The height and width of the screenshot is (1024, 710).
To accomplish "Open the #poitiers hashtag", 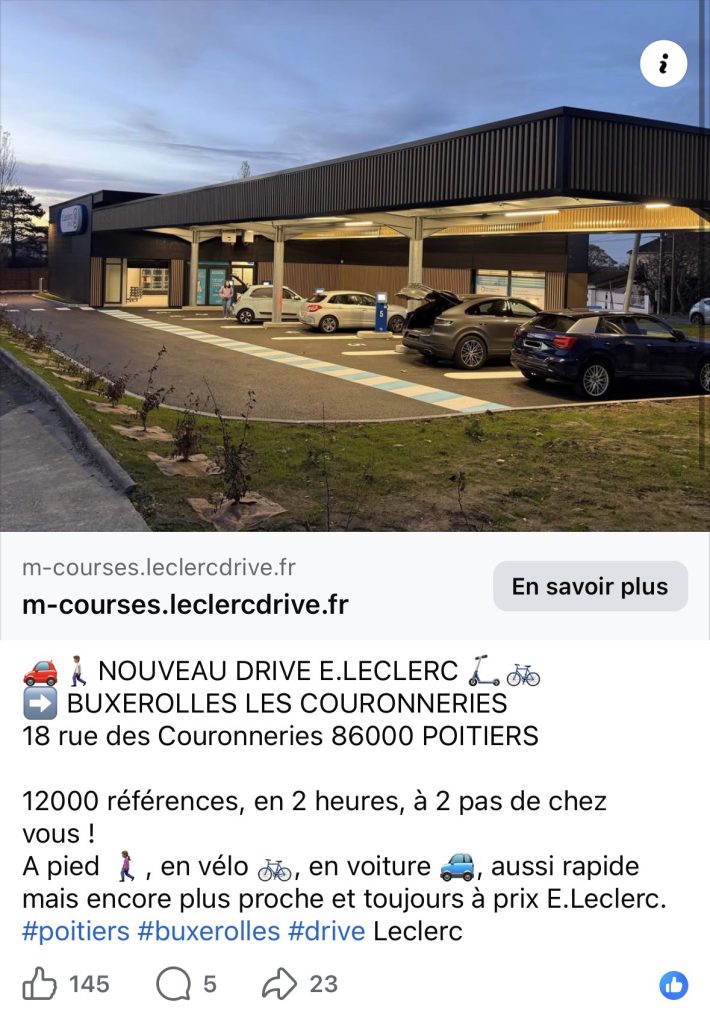I will 76,931.
